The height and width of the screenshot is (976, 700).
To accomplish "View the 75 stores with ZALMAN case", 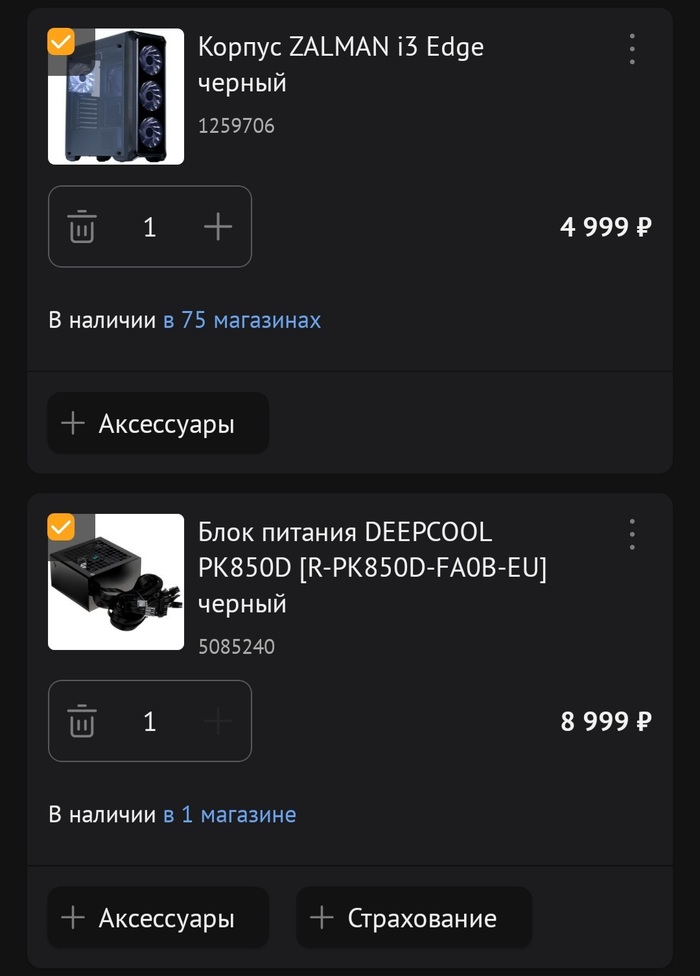I will click(x=242, y=320).
